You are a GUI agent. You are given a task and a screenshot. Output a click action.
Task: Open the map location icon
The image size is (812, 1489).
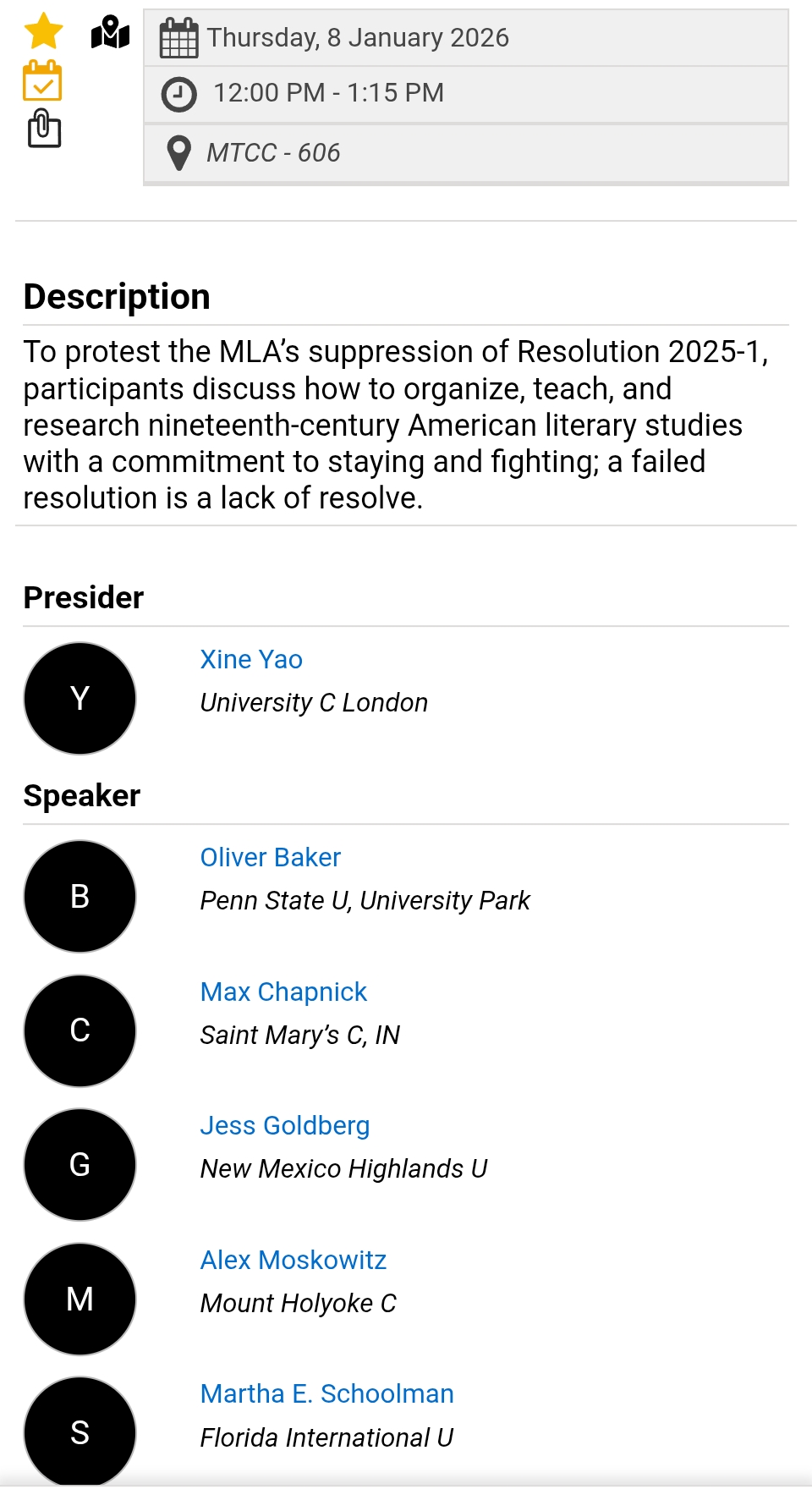coord(110,33)
